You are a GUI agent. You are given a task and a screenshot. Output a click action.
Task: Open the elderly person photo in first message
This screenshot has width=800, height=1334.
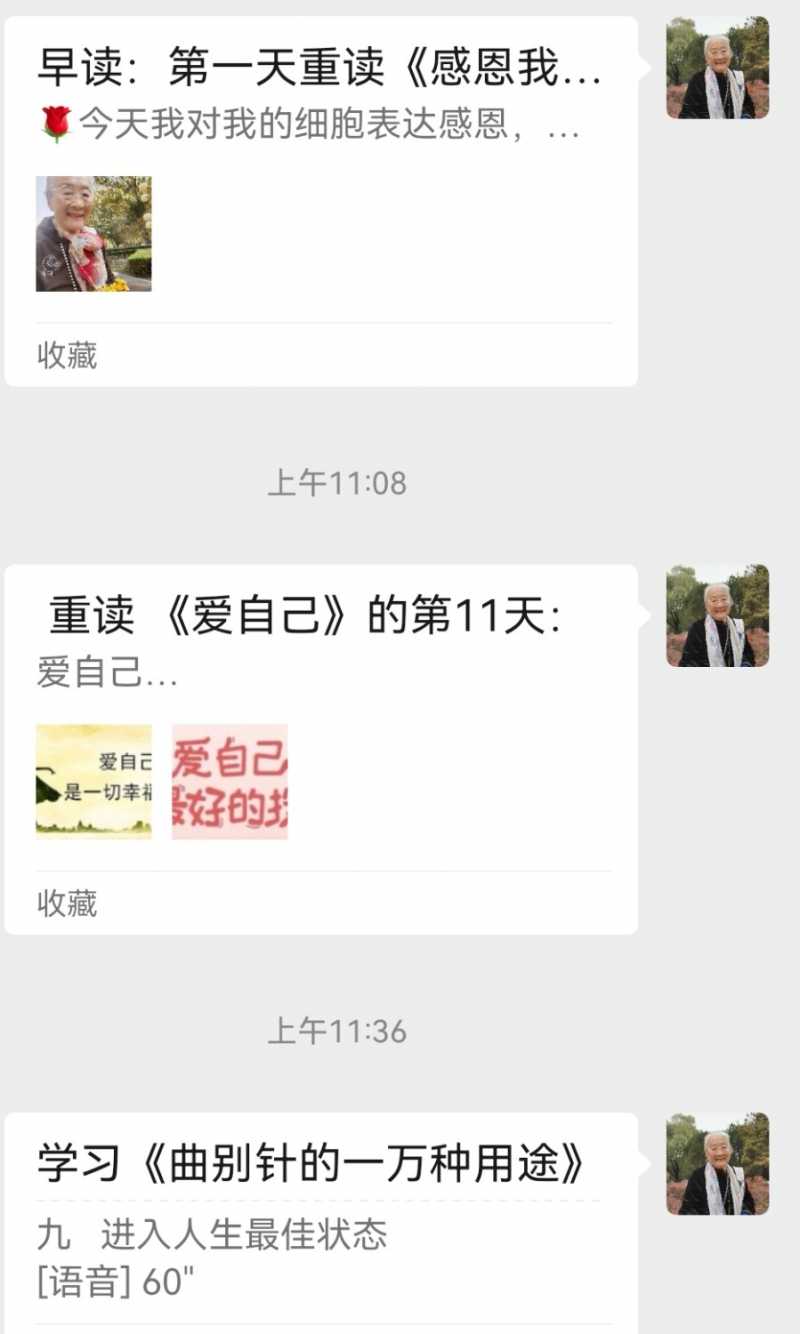point(93,234)
